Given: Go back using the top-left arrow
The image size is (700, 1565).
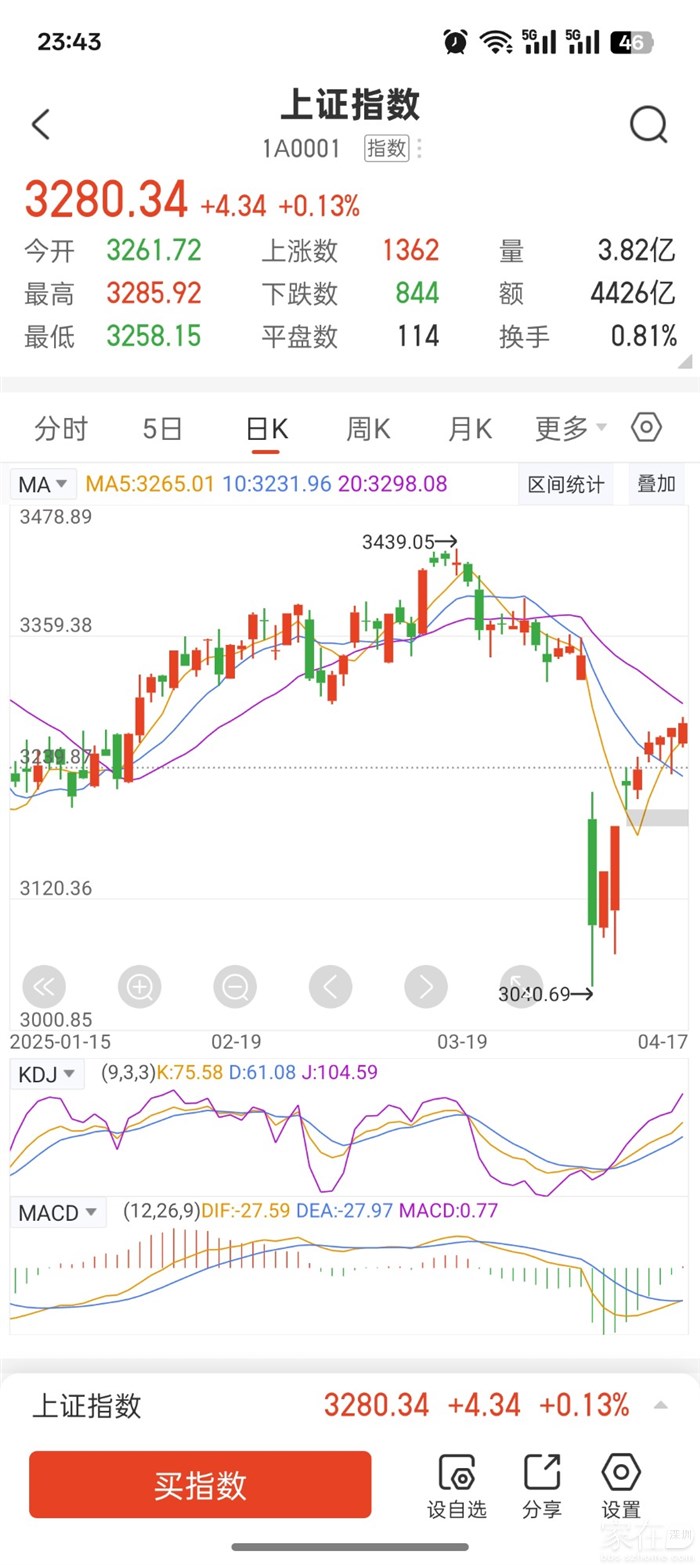Looking at the screenshot, I should pyautogui.click(x=41, y=125).
